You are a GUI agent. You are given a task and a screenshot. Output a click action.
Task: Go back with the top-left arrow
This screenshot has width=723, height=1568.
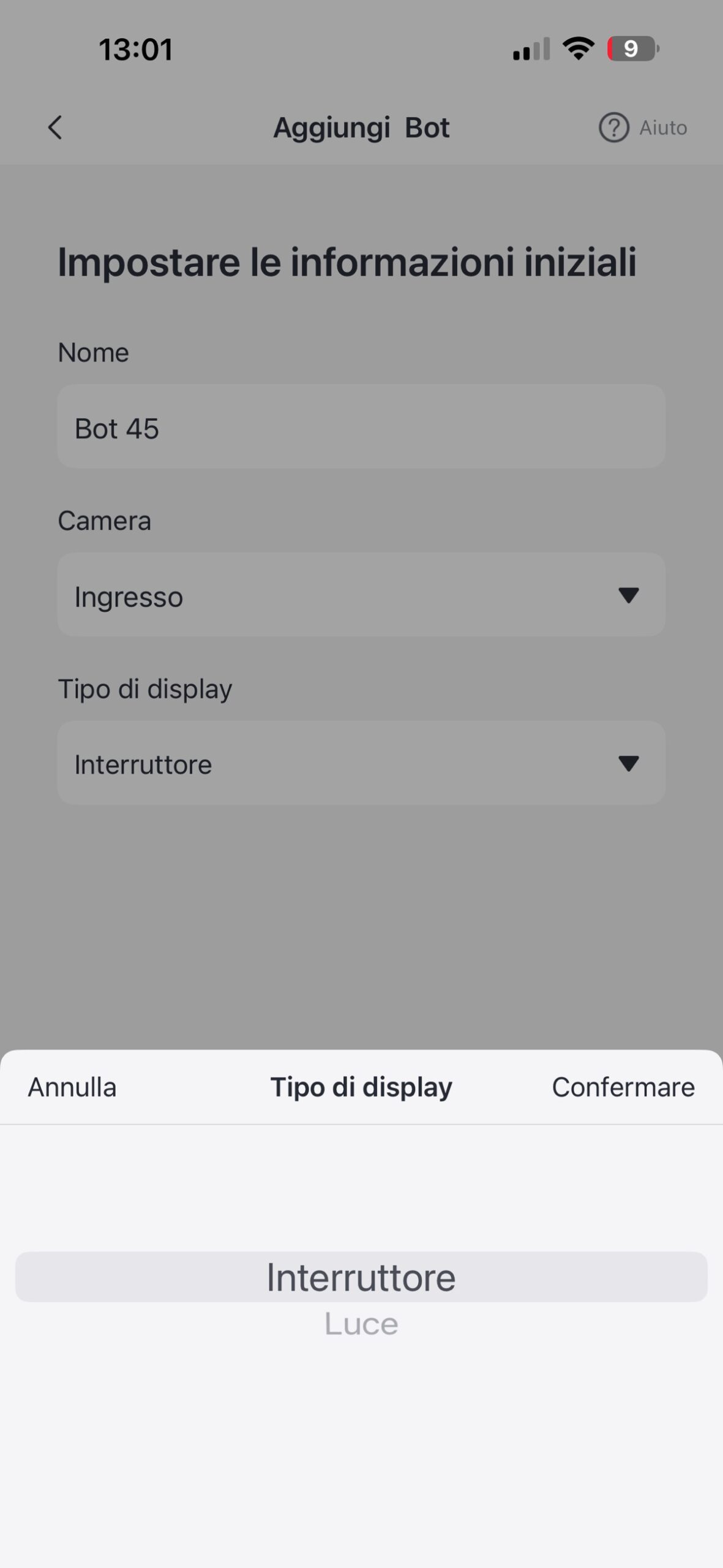(55, 128)
